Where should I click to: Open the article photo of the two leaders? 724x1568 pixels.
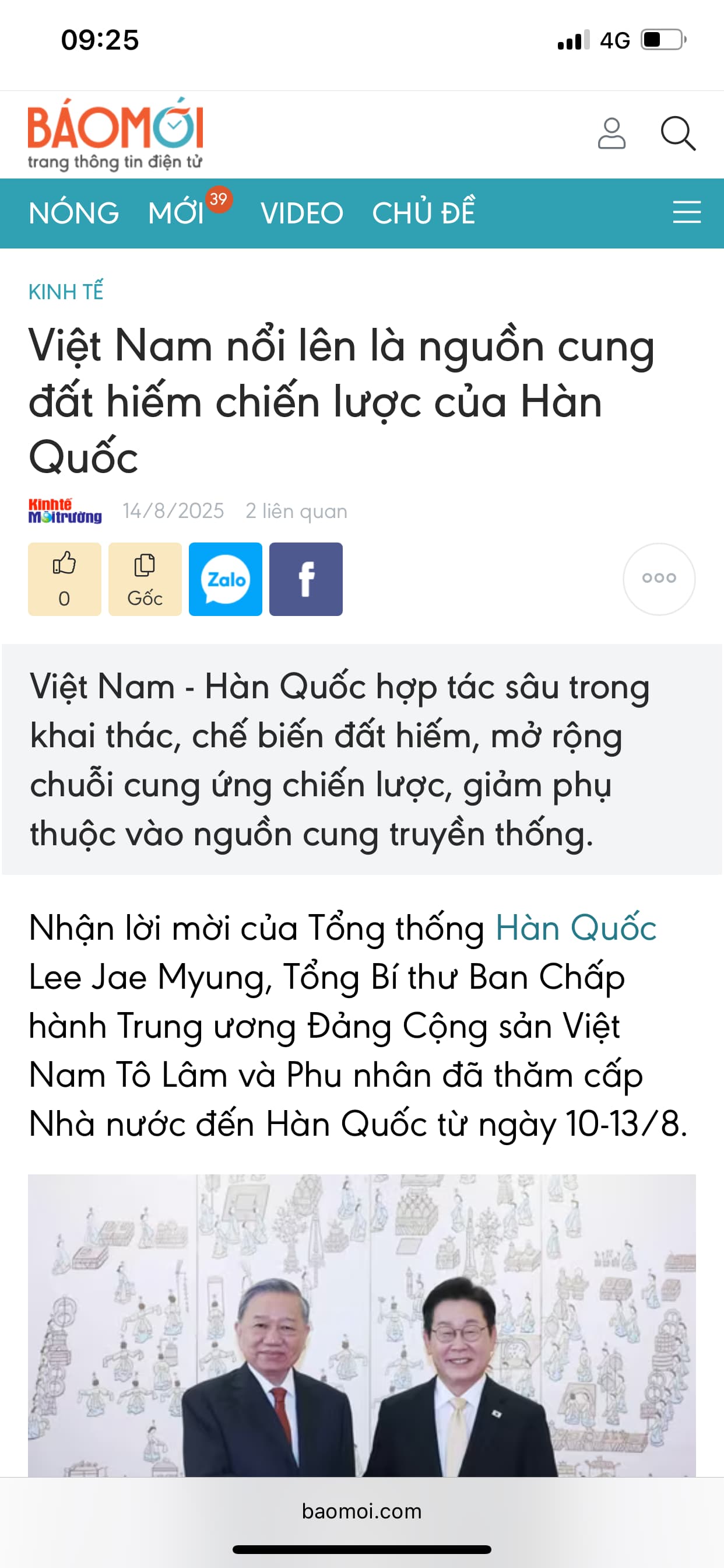pos(361,1325)
